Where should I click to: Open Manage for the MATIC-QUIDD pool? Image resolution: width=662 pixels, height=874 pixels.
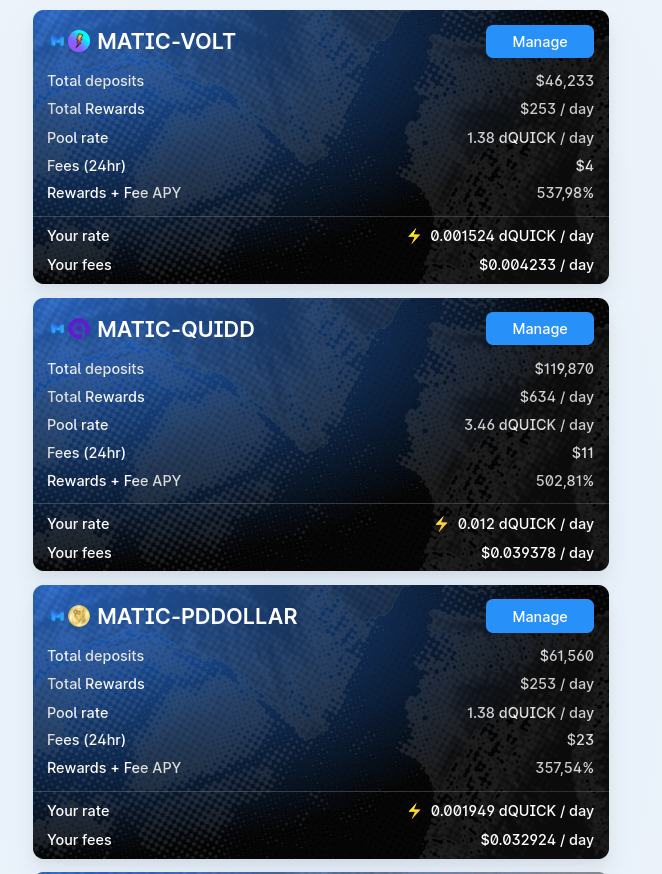click(x=539, y=329)
